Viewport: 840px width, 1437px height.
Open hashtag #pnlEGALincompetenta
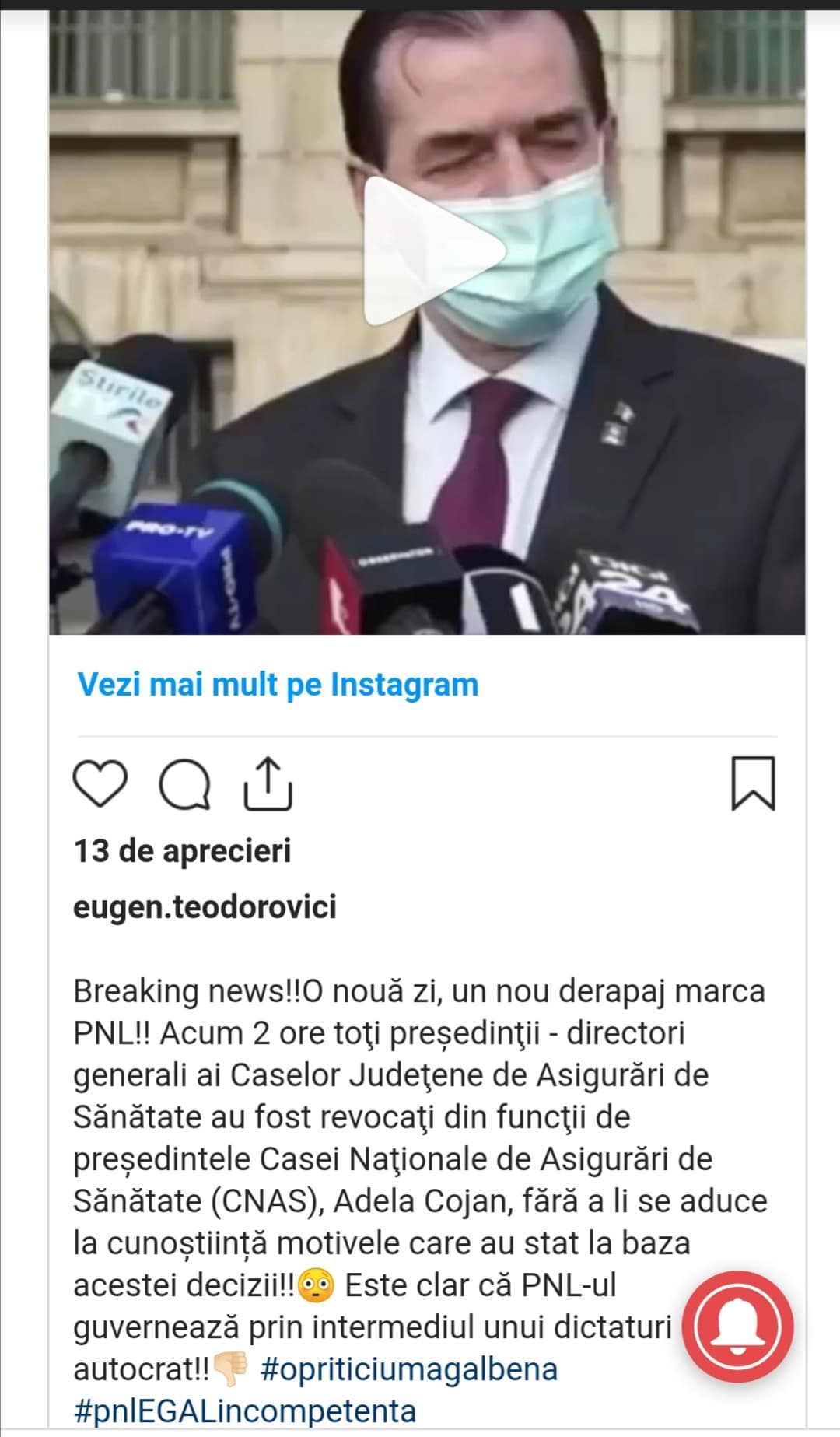pyautogui.click(x=245, y=1411)
